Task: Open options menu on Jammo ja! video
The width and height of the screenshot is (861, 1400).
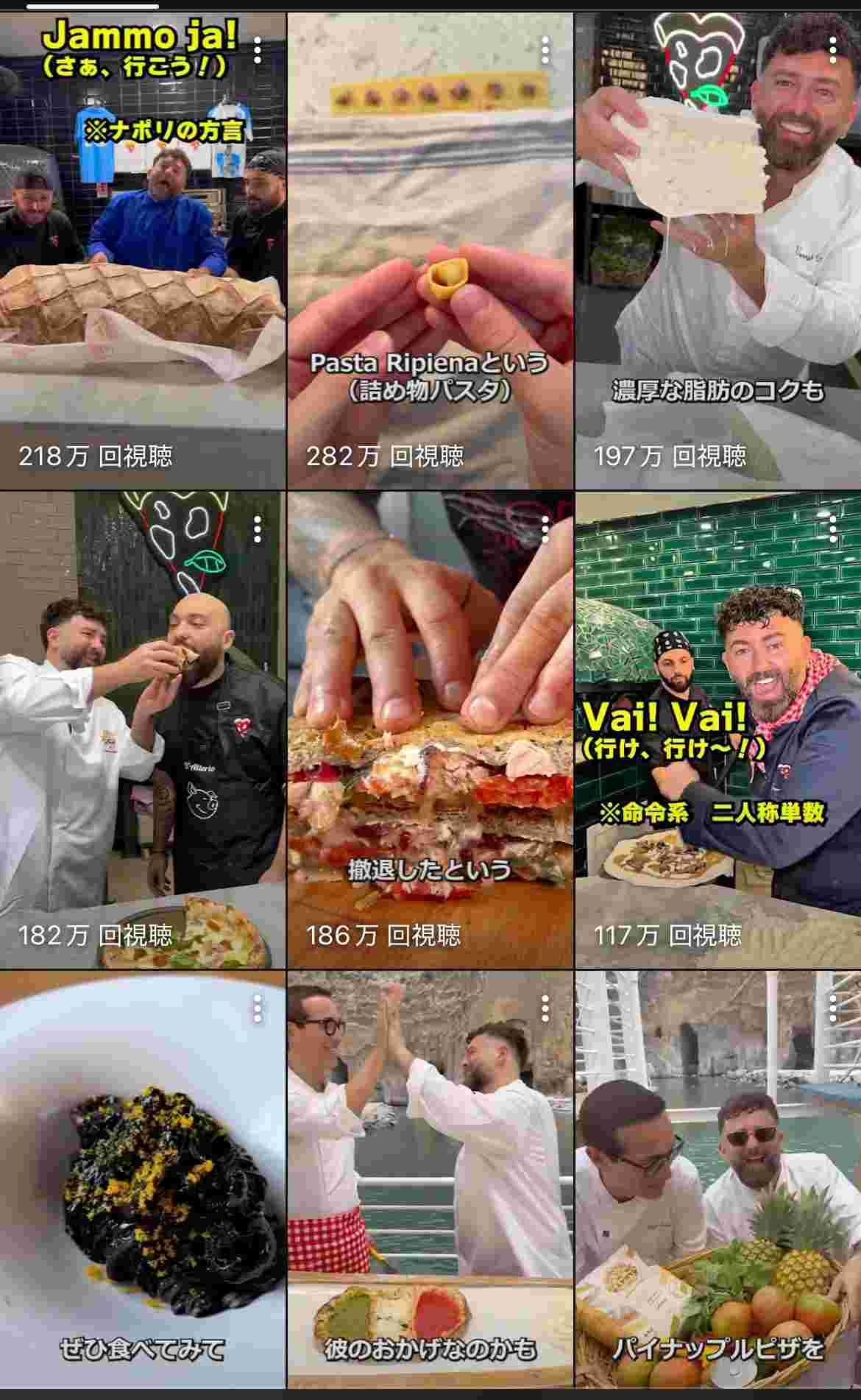Action: pyautogui.click(x=258, y=52)
